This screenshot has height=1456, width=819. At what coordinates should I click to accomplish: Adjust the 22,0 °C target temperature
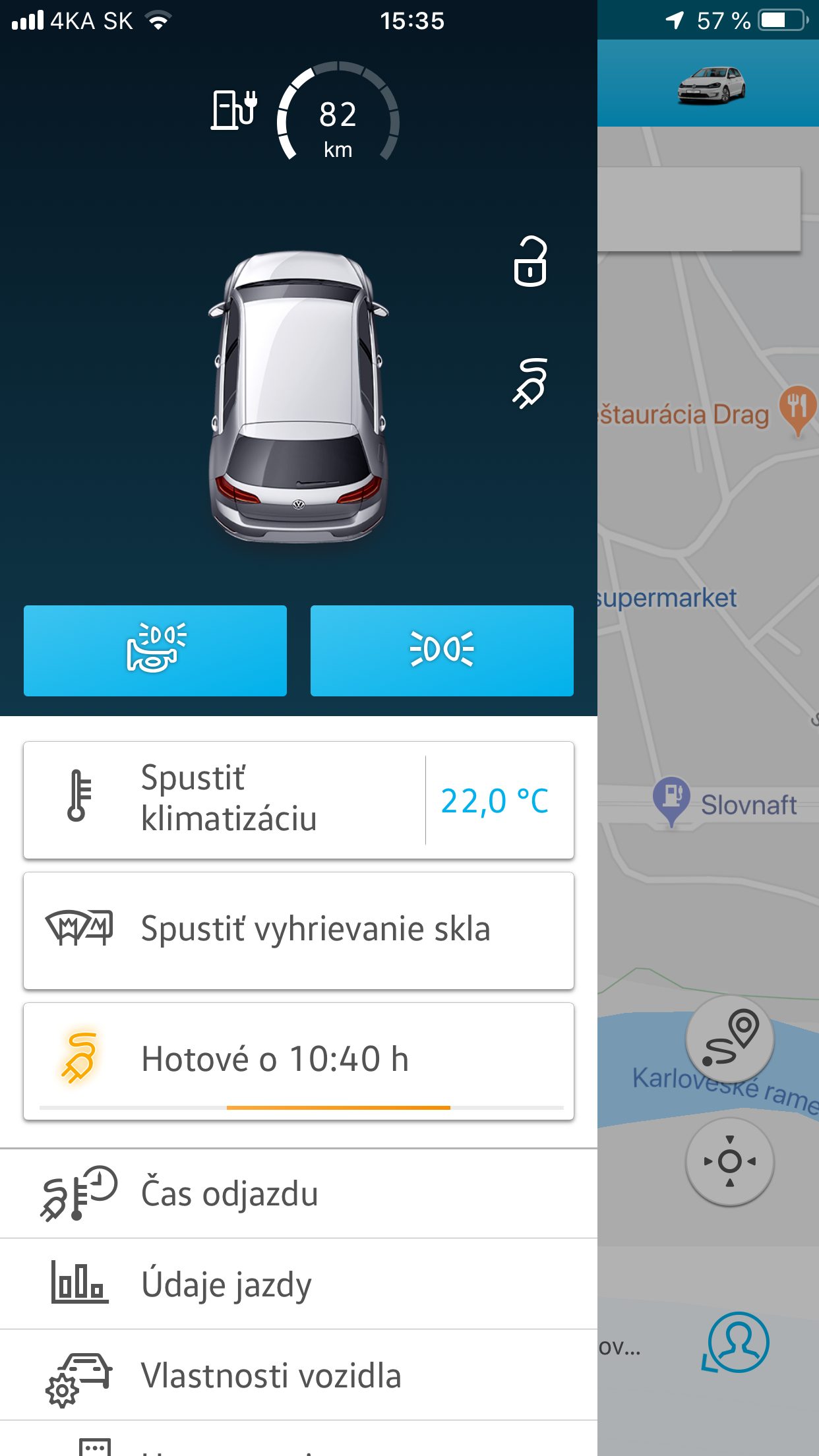[x=495, y=801]
